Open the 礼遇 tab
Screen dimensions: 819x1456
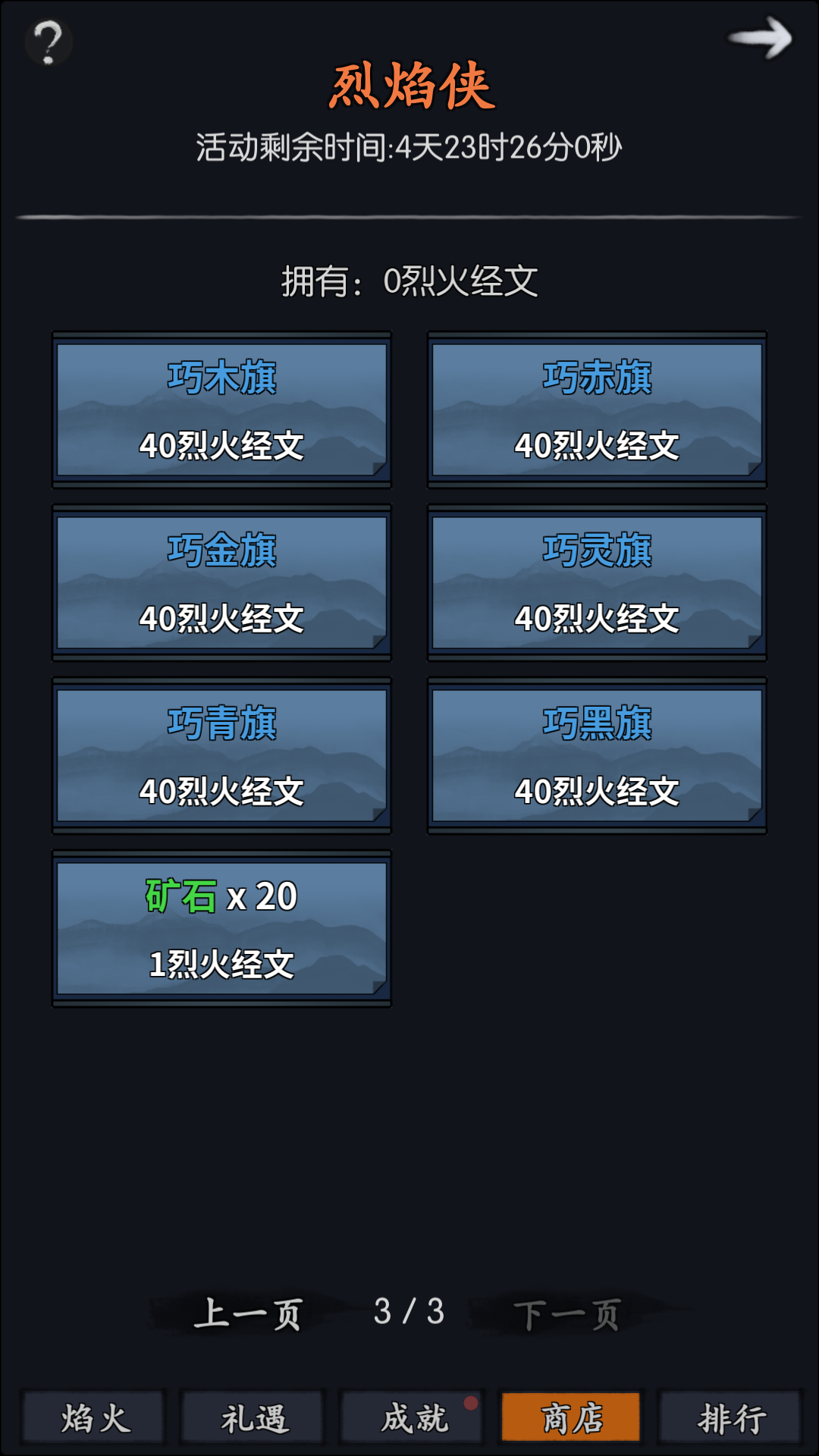point(251,1415)
